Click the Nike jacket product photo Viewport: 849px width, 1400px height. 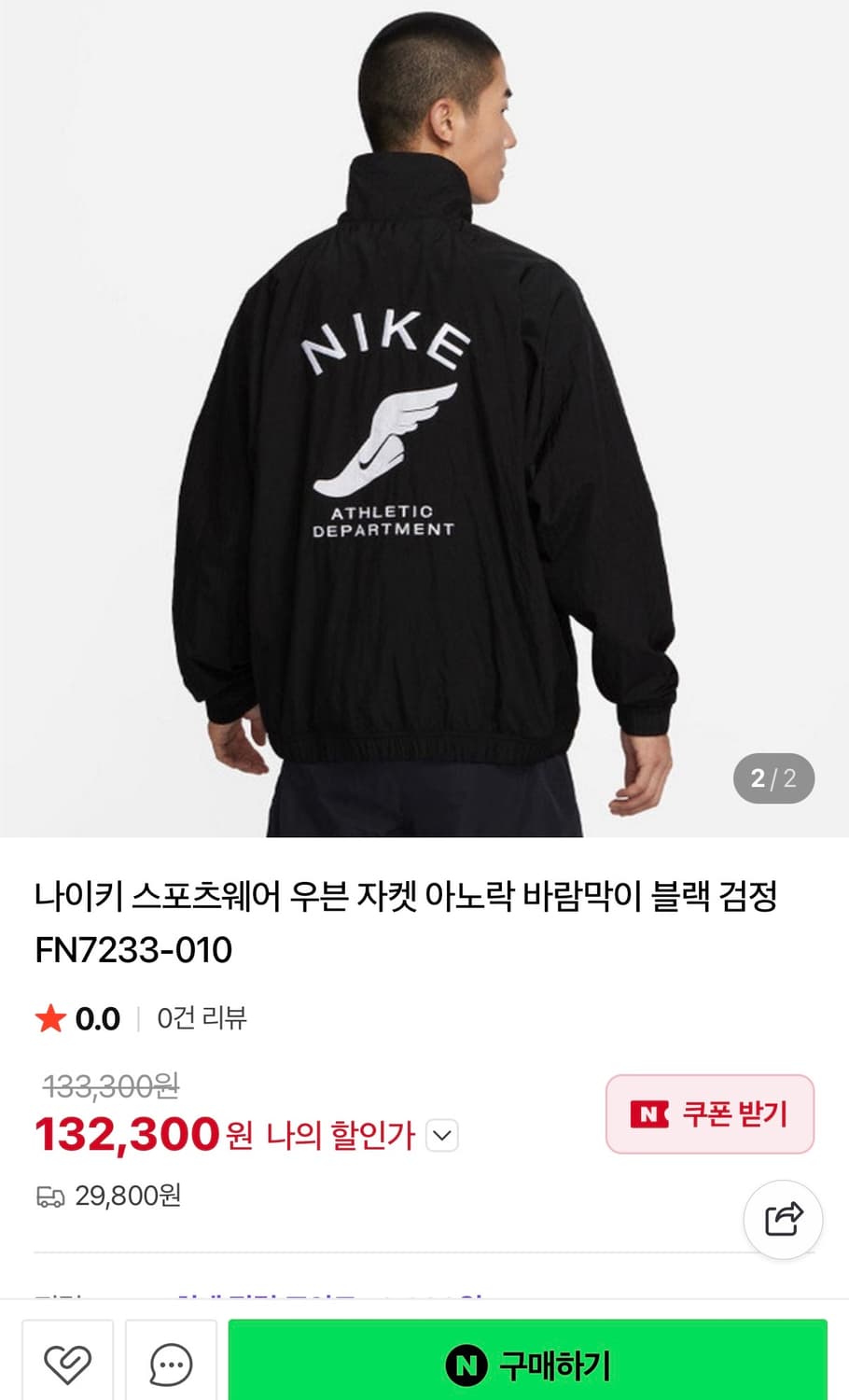(x=424, y=420)
